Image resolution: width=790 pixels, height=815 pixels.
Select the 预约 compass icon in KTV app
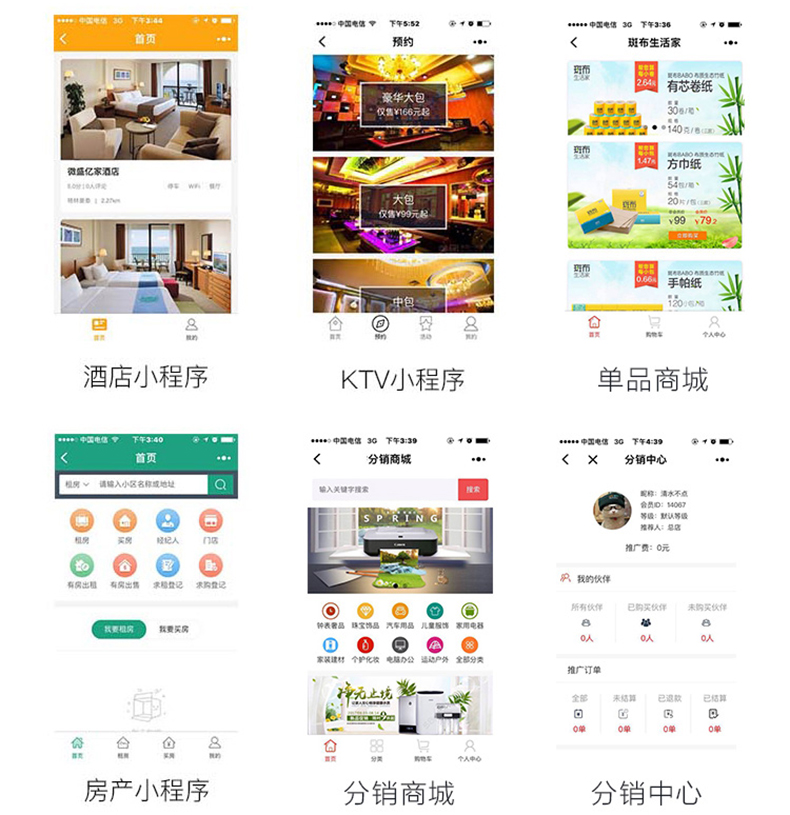click(x=378, y=322)
